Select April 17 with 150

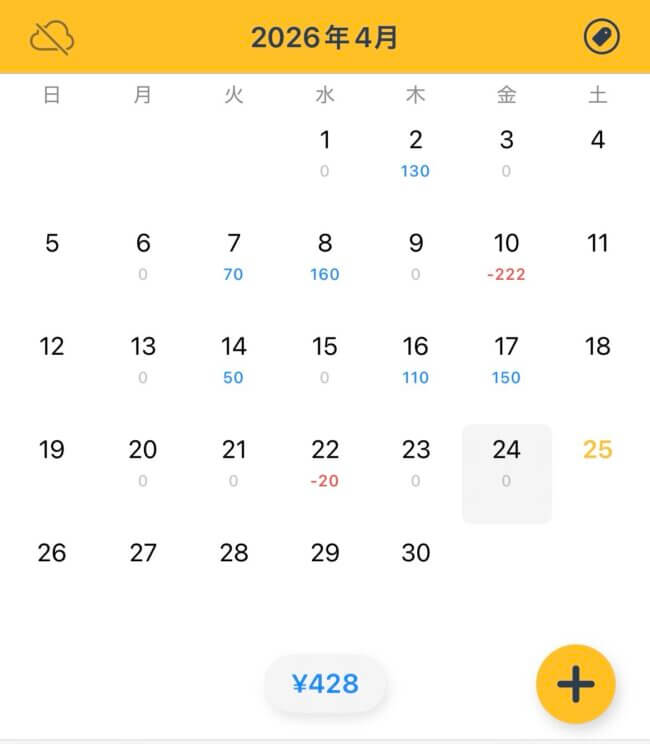[x=506, y=359]
